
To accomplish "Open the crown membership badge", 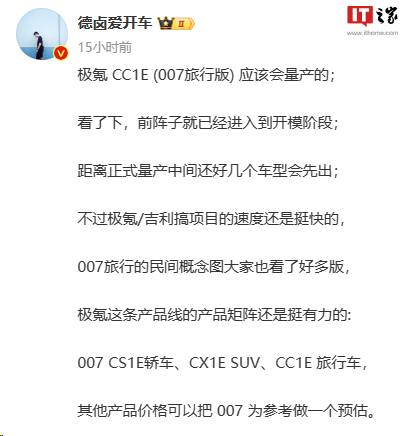I will point(176,24).
